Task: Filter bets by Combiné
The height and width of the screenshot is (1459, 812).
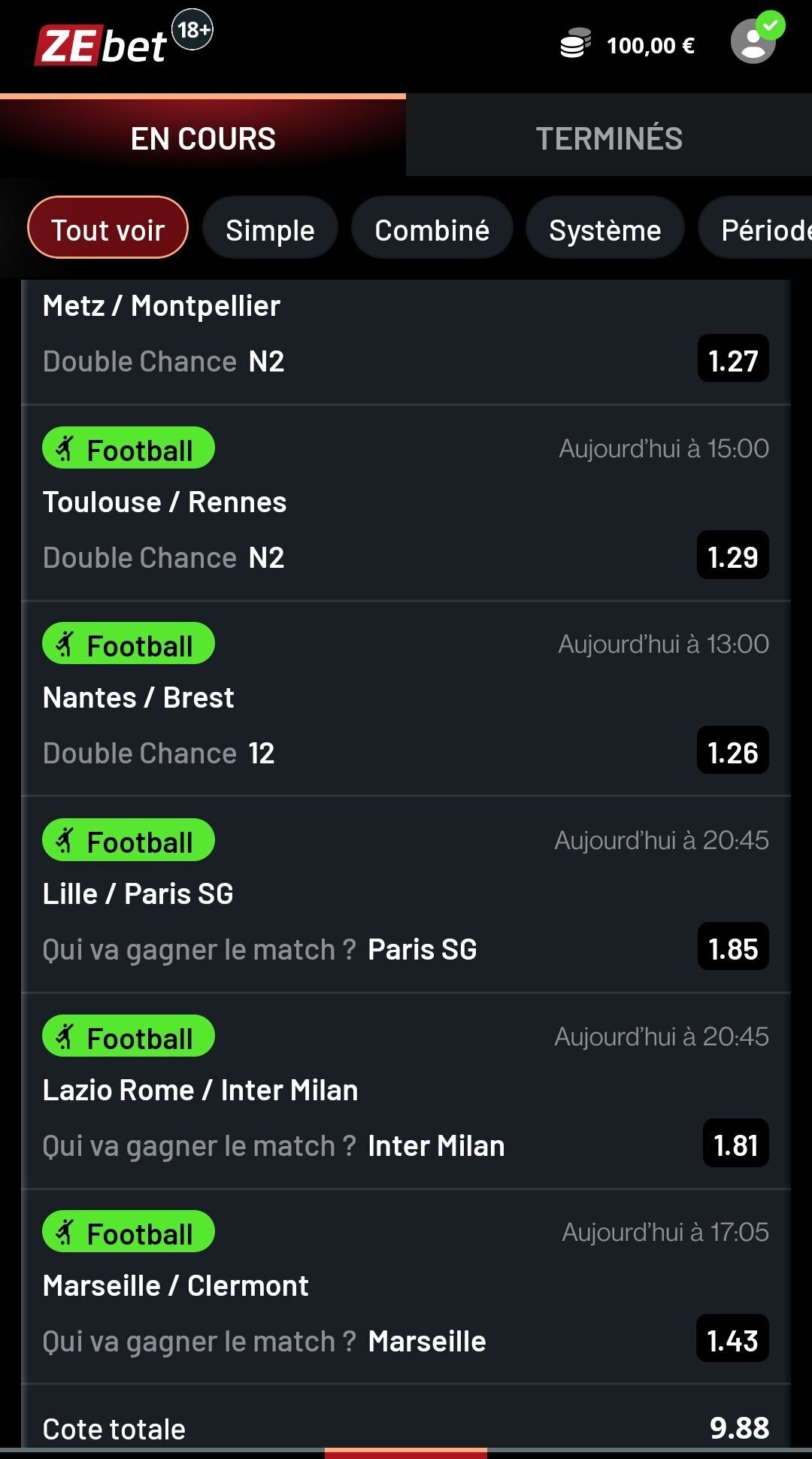Action: 432,229
